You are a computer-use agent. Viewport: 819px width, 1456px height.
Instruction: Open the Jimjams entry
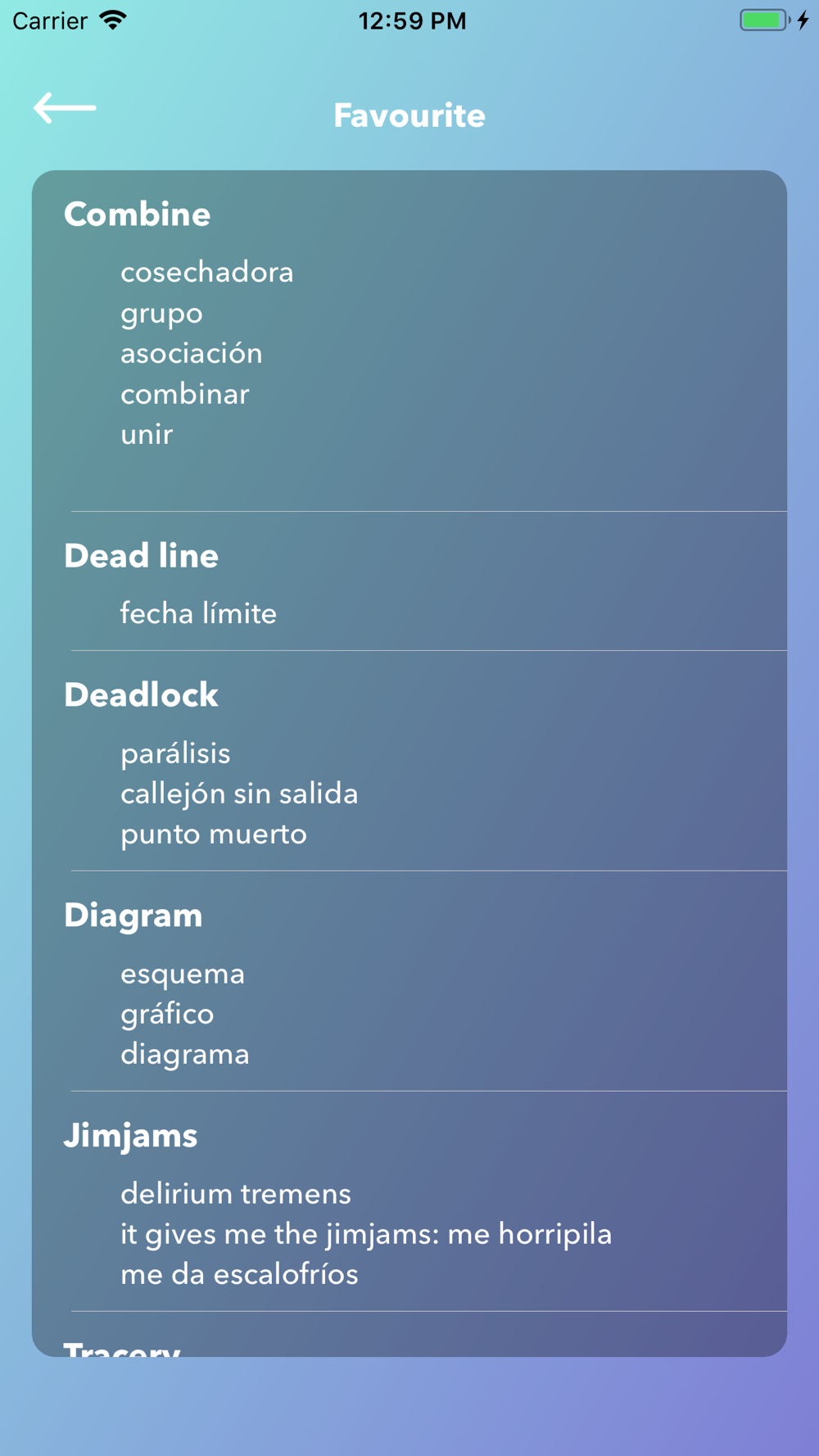point(409,1201)
